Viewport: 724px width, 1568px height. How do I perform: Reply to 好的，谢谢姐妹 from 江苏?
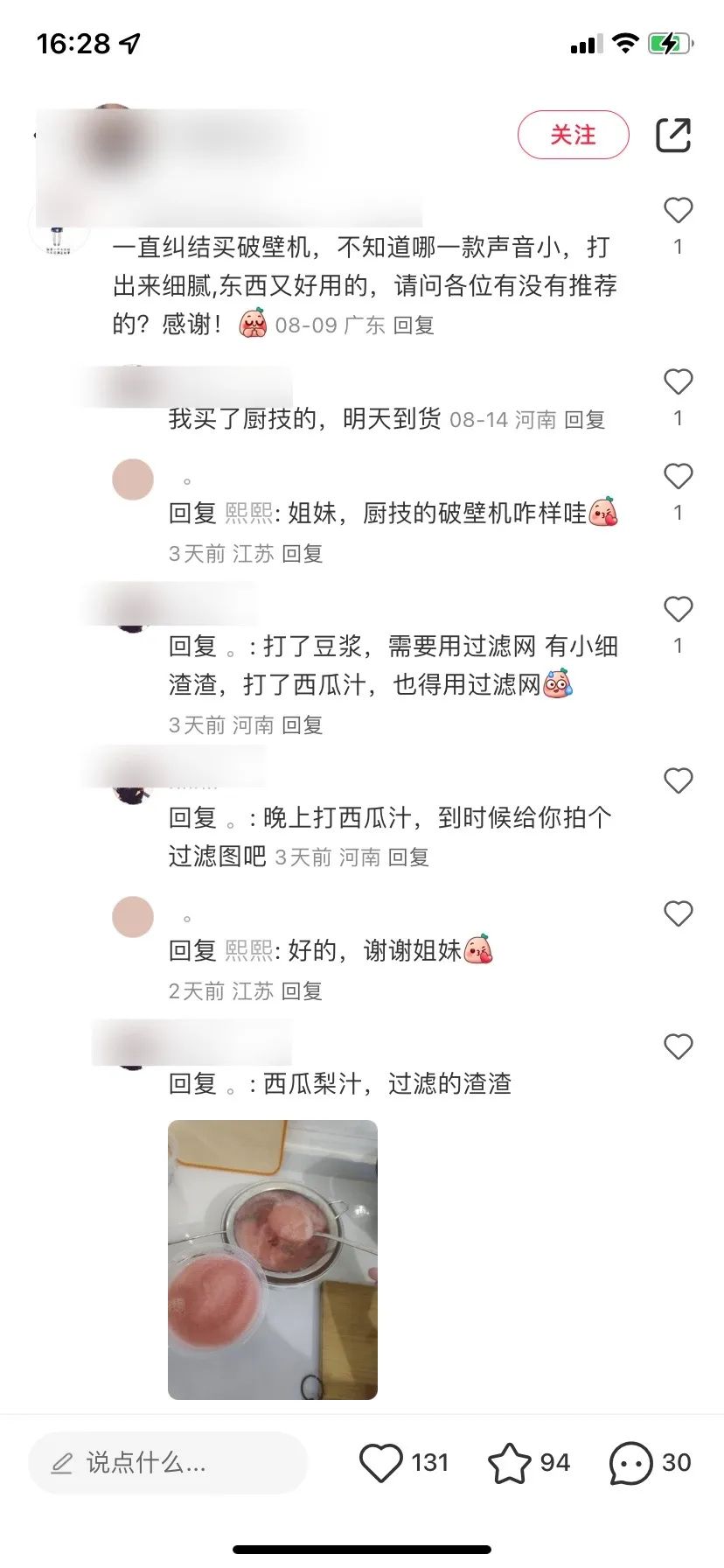click(302, 991)
